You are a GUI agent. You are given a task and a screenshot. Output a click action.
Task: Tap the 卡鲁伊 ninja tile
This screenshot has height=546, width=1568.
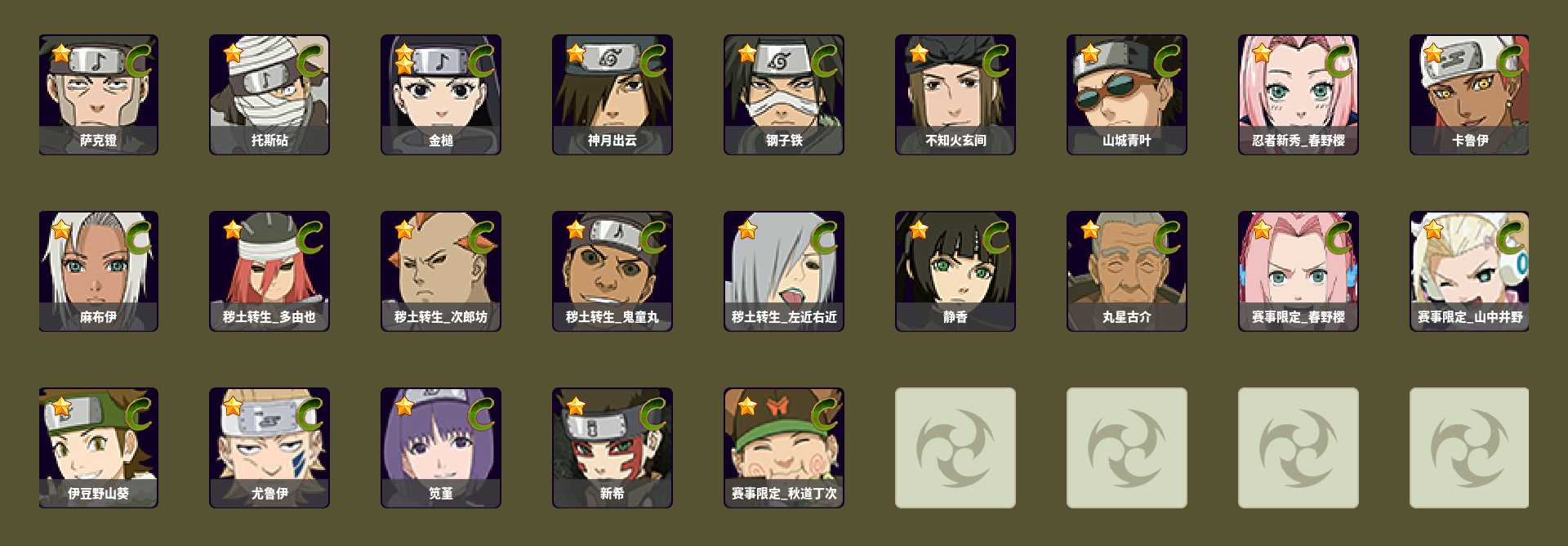coord(1469,94)
